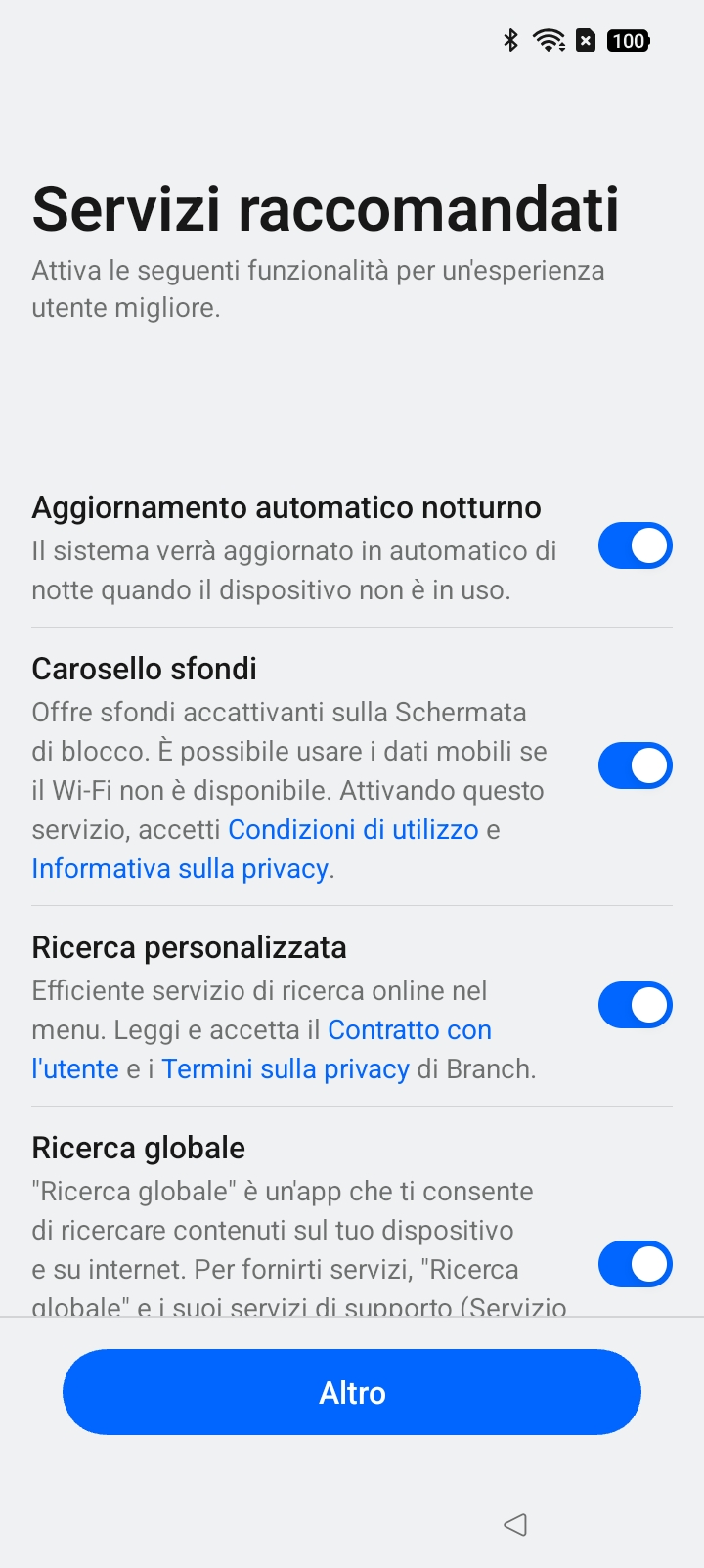Disable Aggiornamento automatico notturno switch

click(635, 545)
